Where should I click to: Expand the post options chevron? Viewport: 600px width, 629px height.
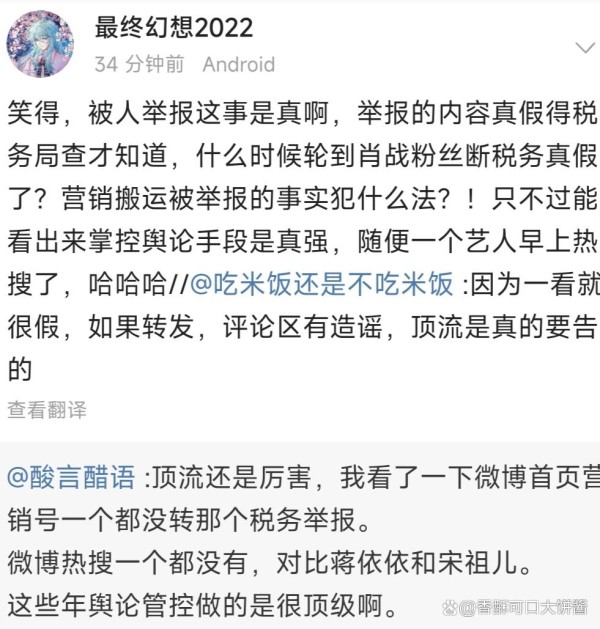(583, 47)
